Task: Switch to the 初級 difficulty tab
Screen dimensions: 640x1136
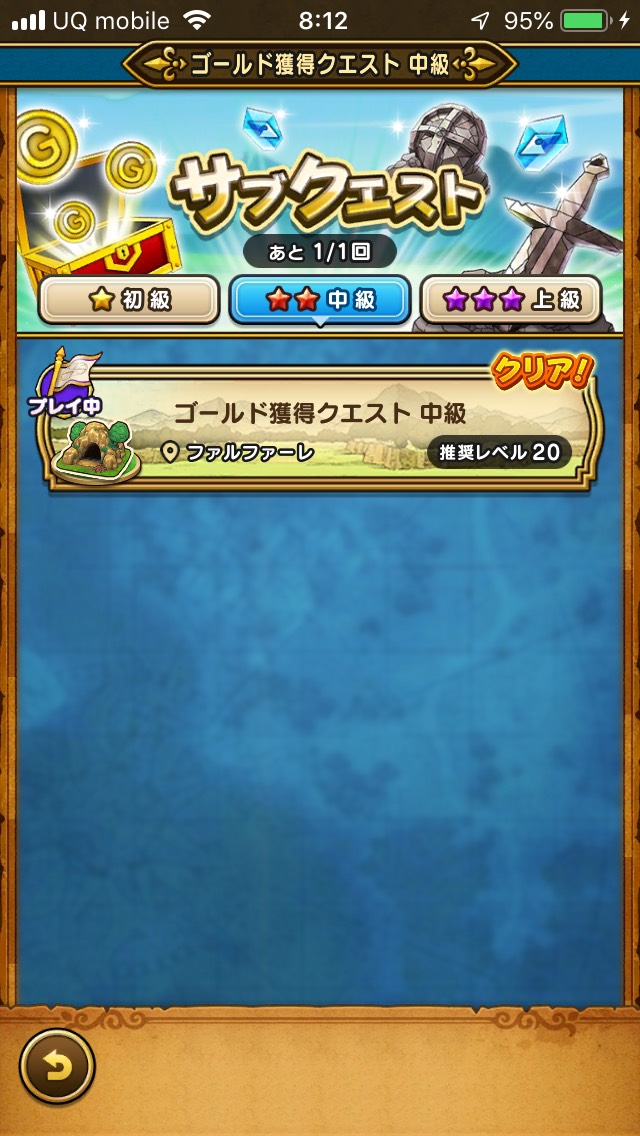Action: click(129, 299)
